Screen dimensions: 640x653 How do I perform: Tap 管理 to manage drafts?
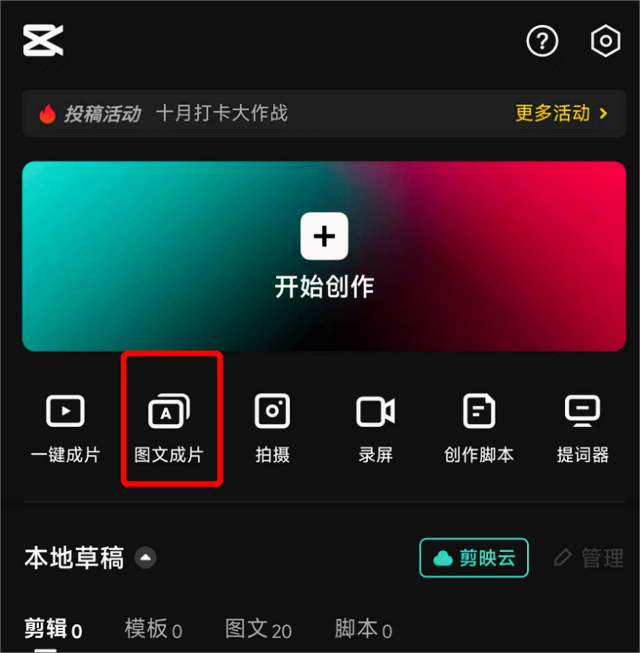tap(590, 558)
